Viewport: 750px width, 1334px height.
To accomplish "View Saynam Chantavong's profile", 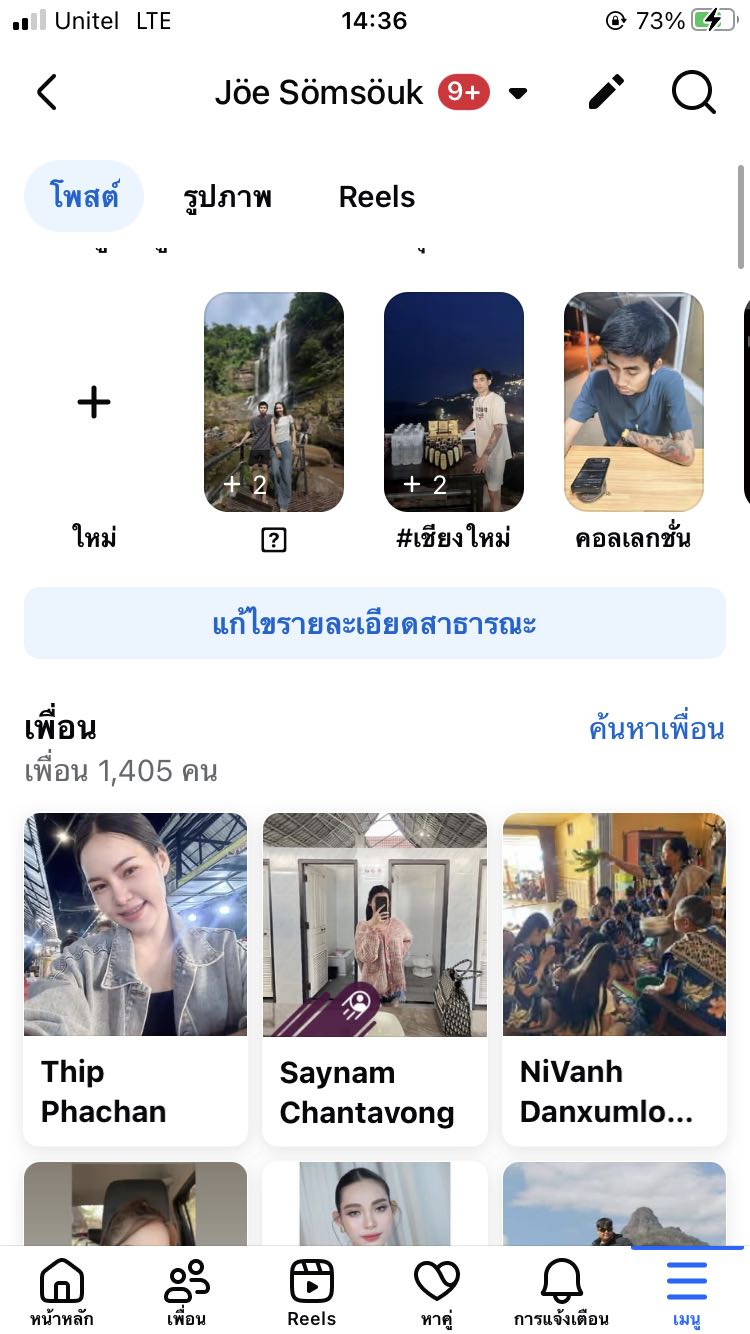I will [x=375, y=978].
